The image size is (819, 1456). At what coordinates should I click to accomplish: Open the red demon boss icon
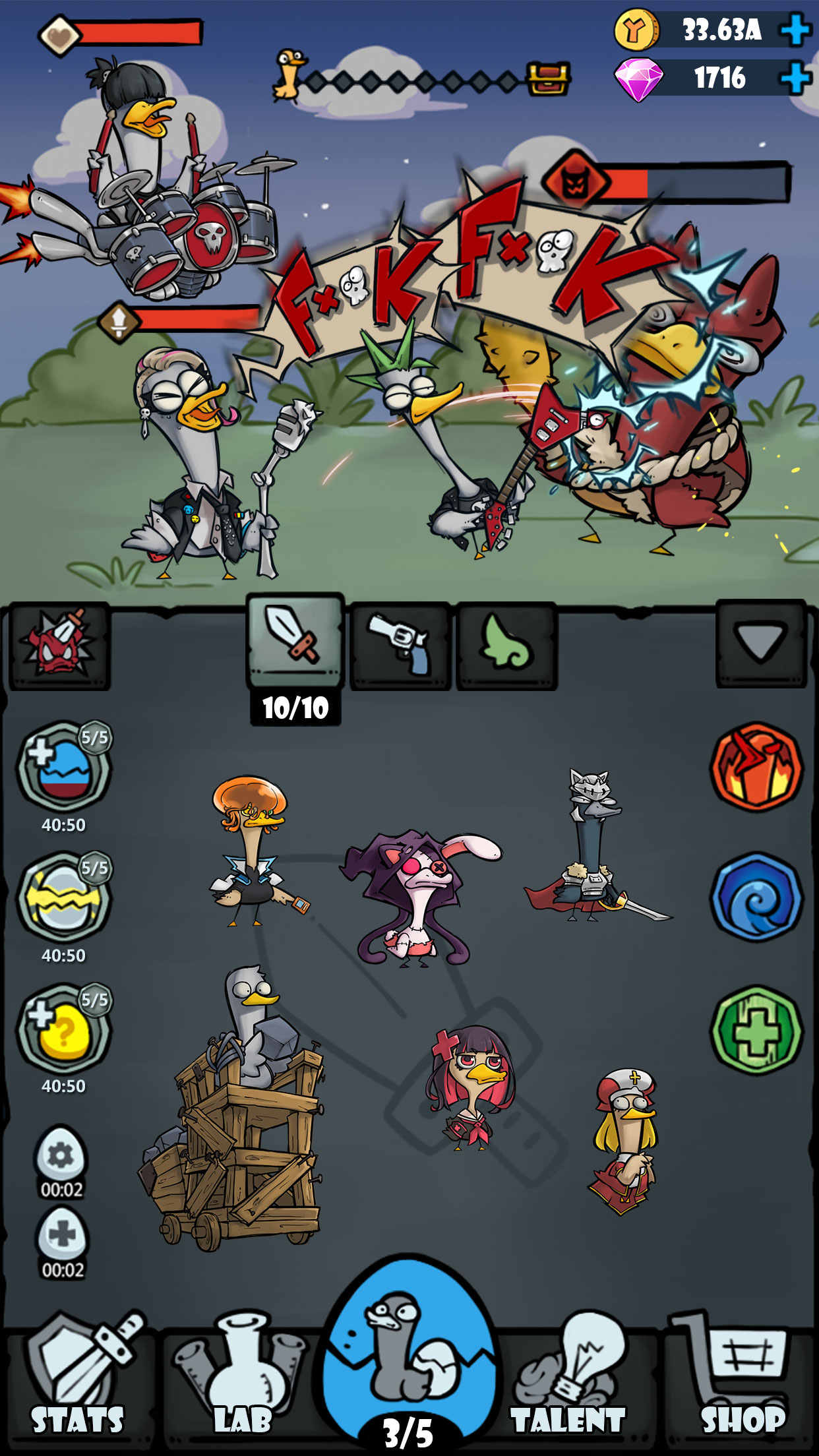[59, 646]
